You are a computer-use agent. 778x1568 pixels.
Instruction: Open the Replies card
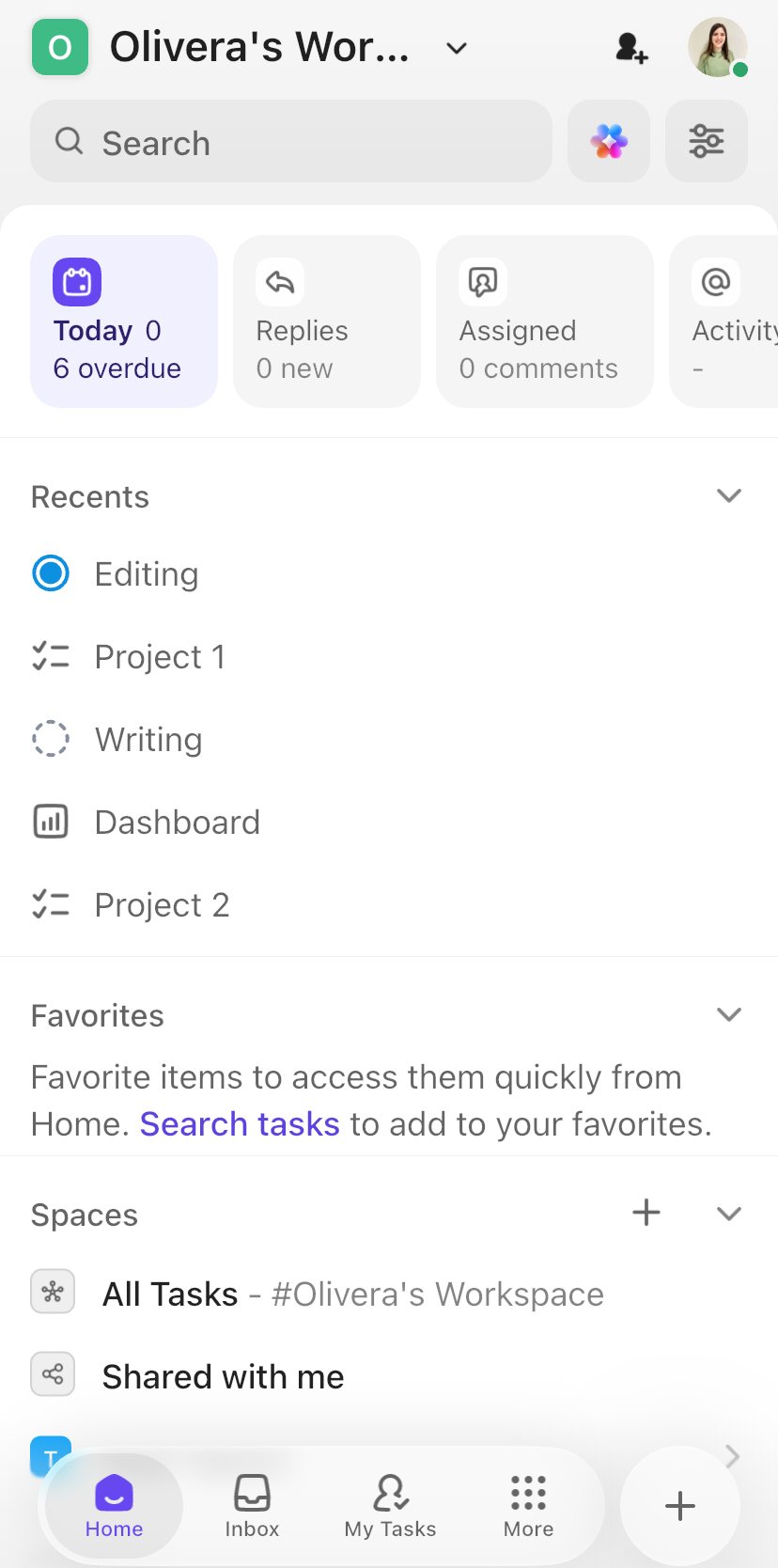point(326,321)
